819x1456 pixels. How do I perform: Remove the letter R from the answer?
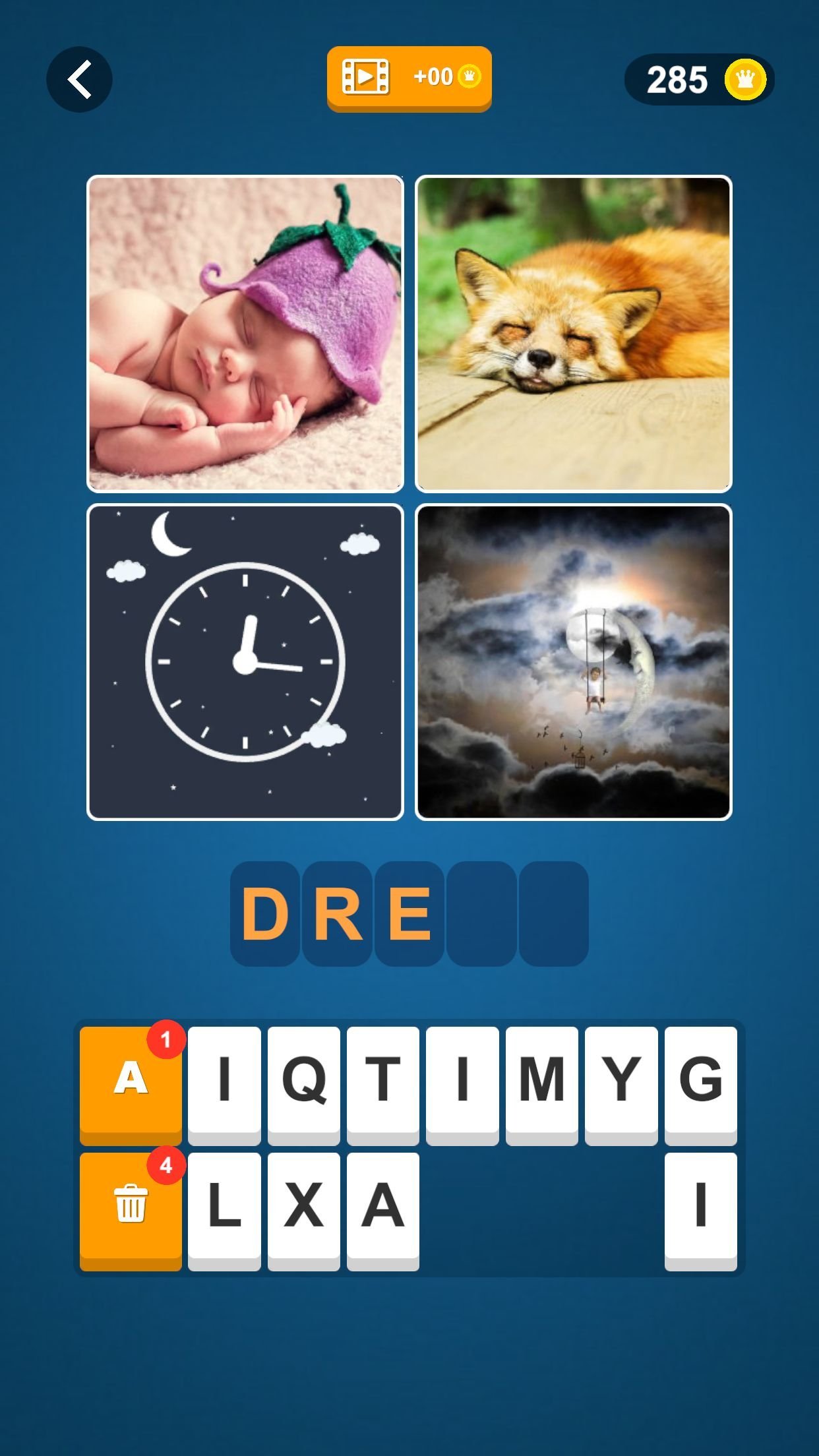(x=338, y=913)
